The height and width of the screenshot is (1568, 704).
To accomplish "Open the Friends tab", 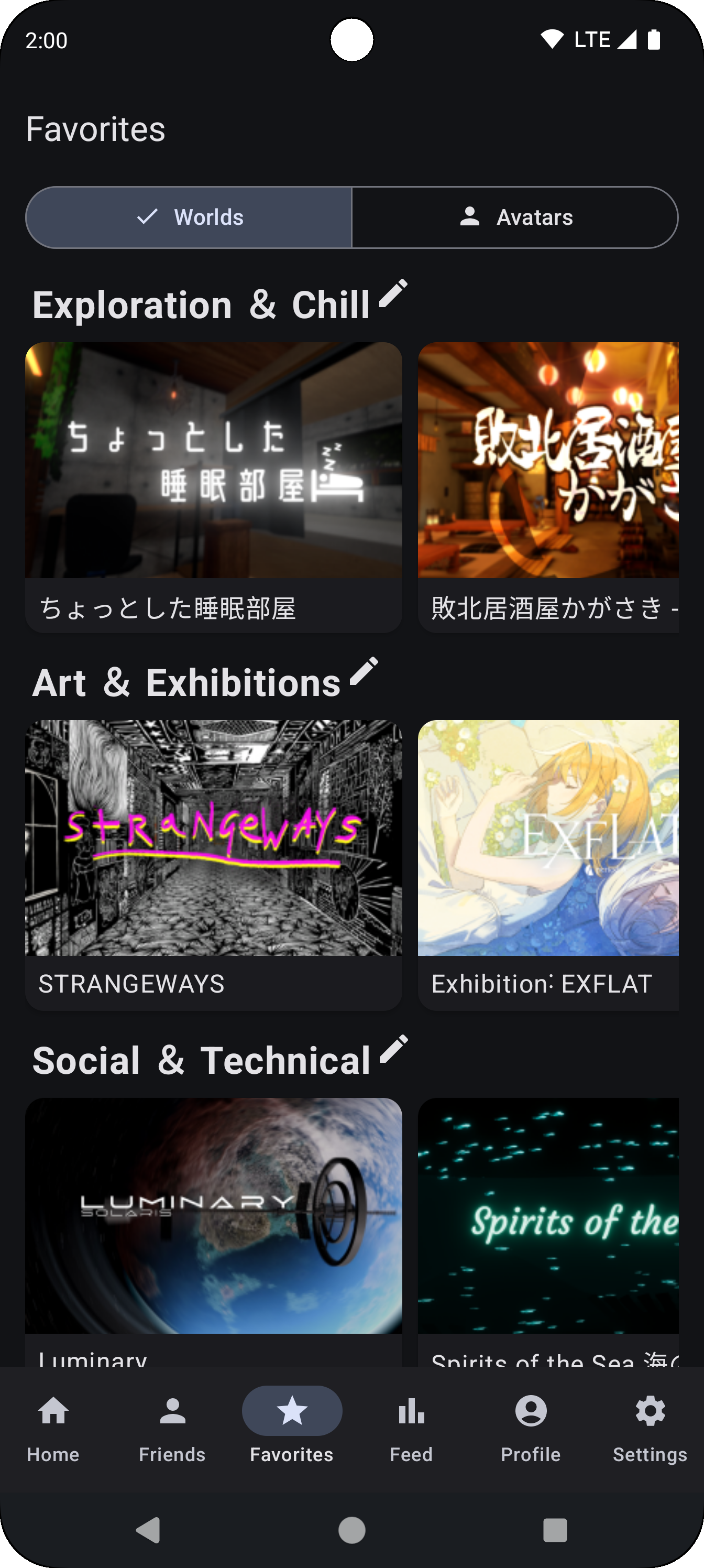I will point(173,1428).
